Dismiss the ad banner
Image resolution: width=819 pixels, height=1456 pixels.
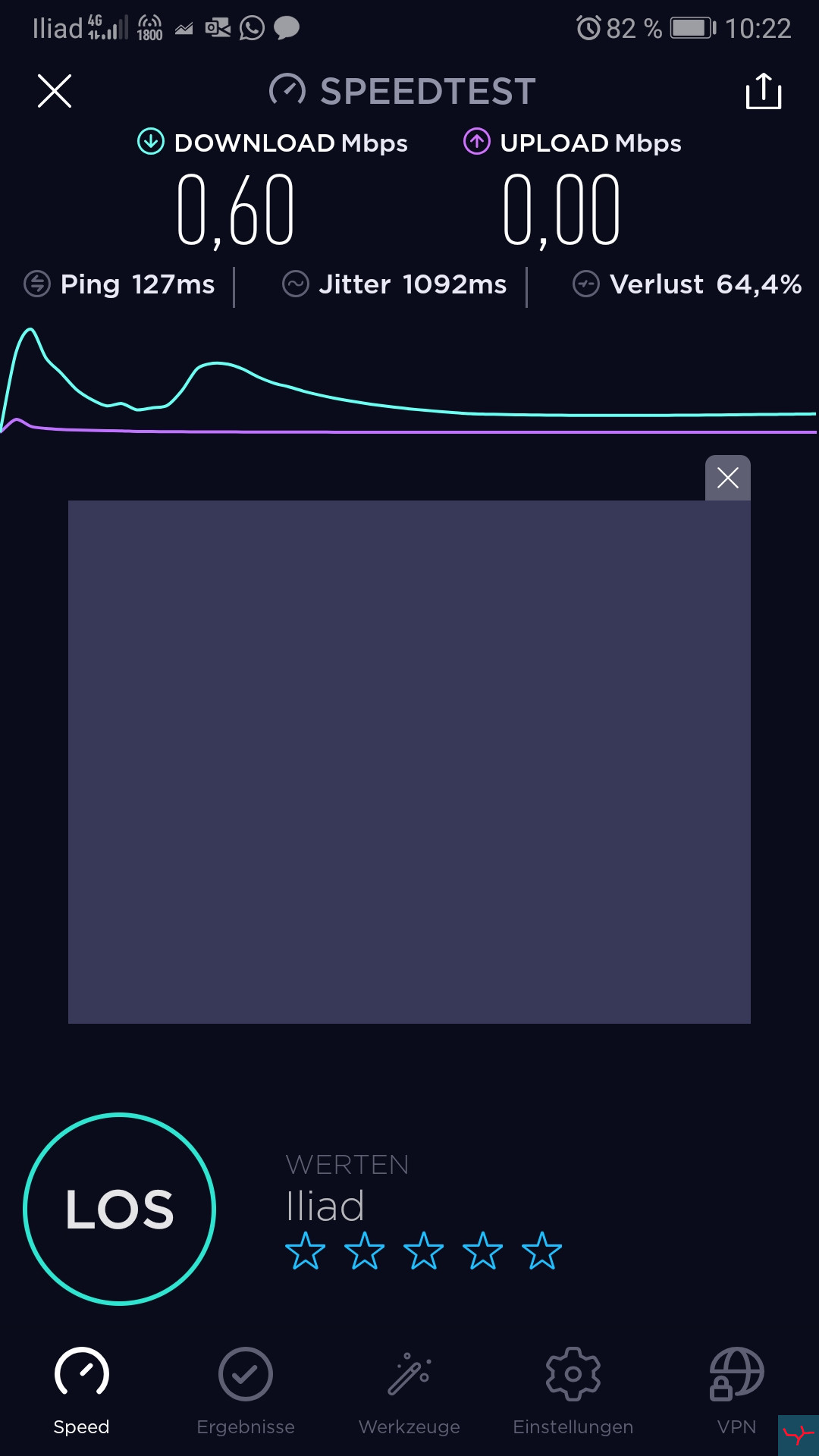(728, 478)
